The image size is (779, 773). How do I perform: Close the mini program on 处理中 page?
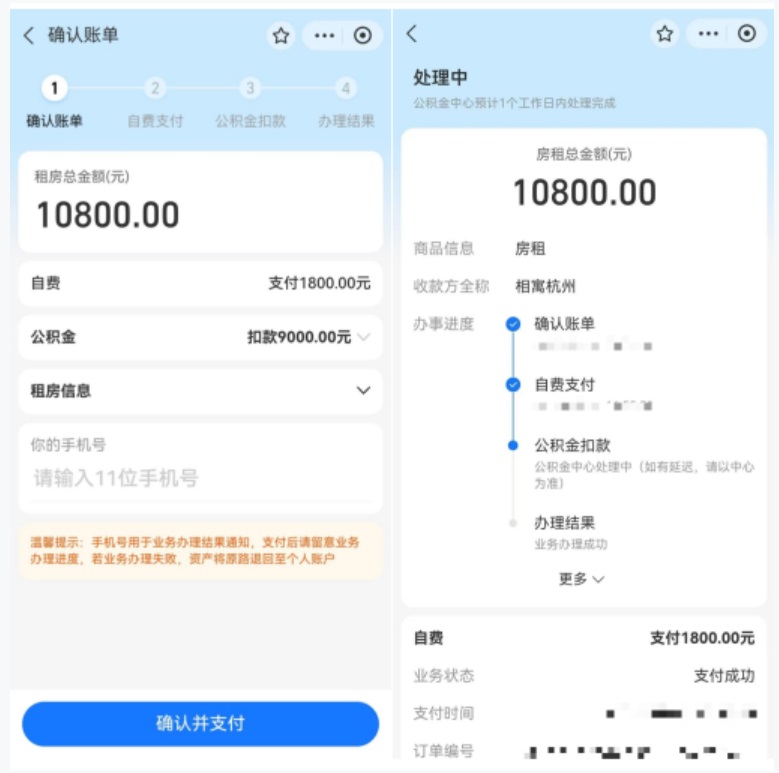747,34
